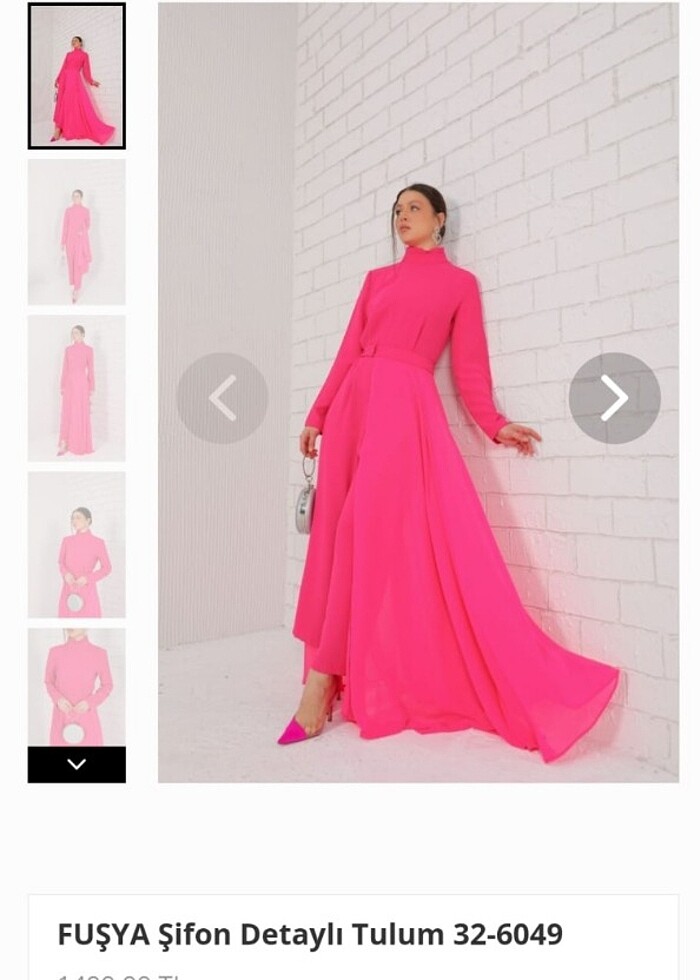Select the highlighted thumbnail with the flowing skirt
This screenshot has width=700, height=980.
(x=76, y=76)
